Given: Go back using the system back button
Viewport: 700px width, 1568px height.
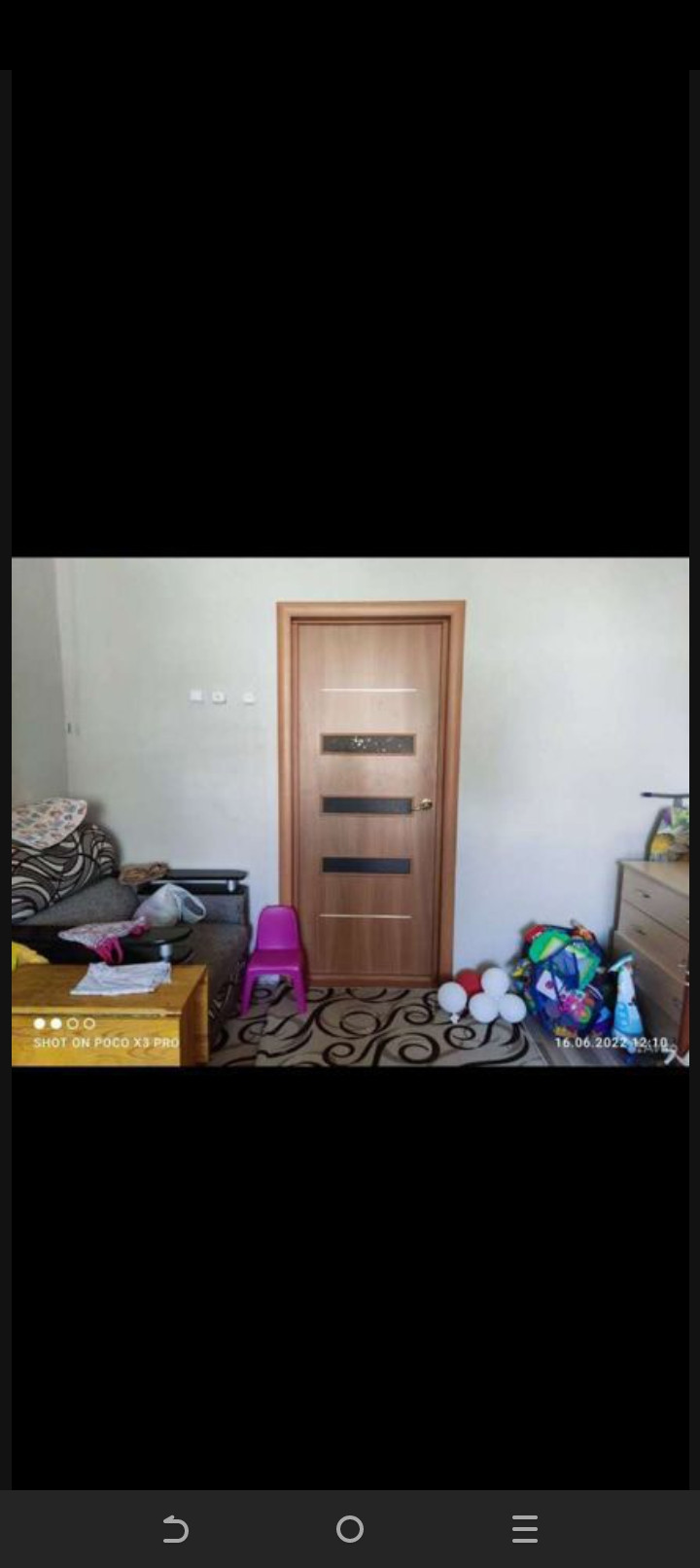Looking at the screenshot, I should point(175,1529).
